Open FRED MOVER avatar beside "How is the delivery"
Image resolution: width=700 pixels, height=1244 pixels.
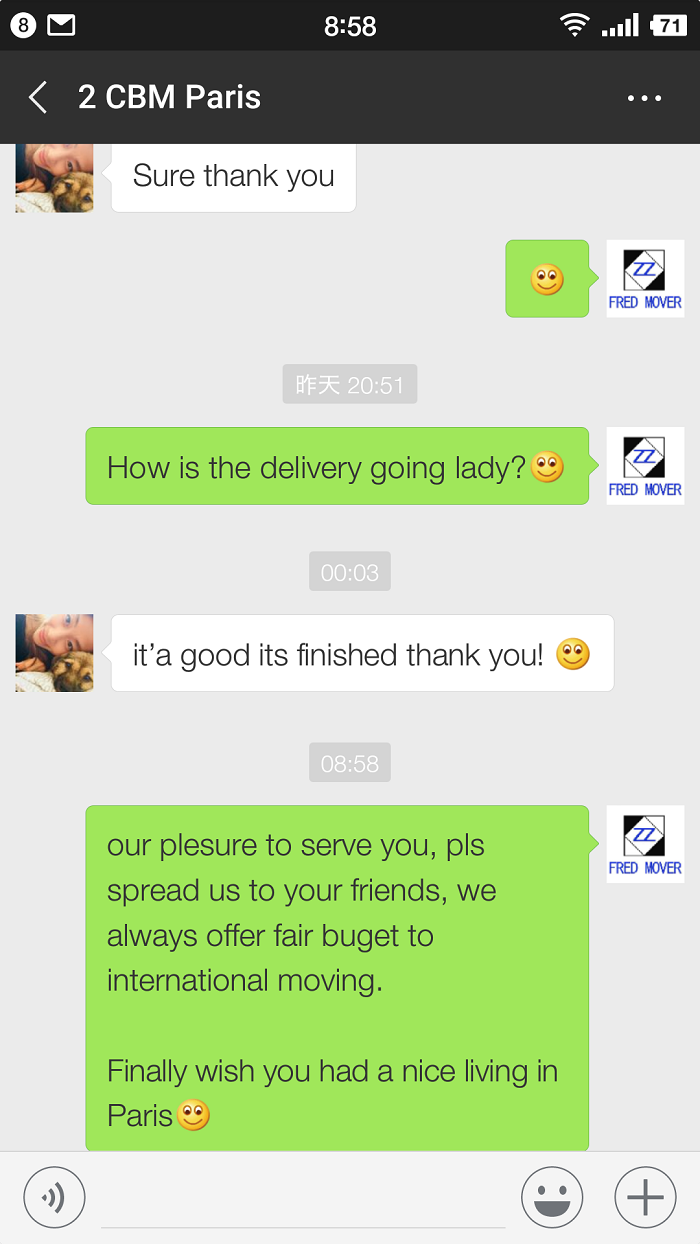(645, 466)
